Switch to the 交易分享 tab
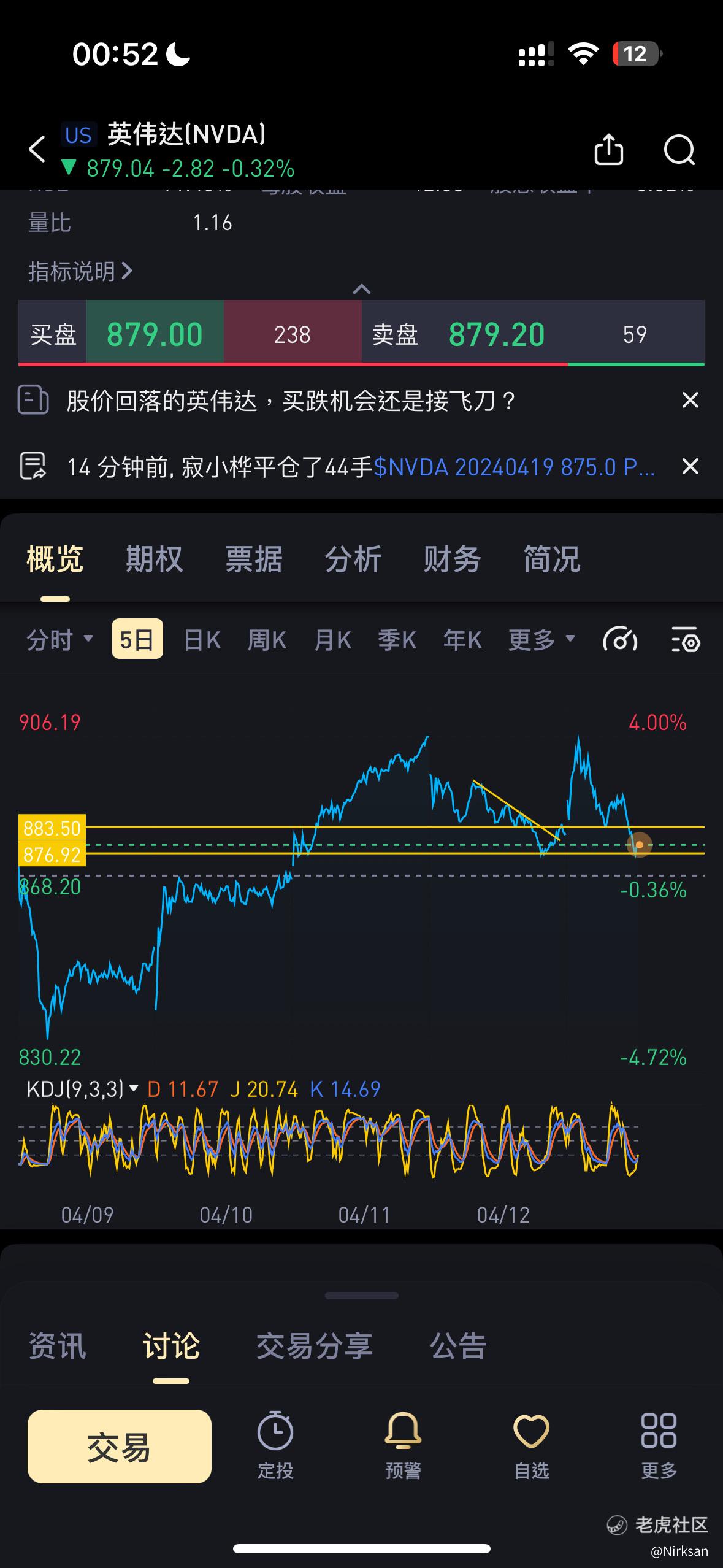 tap(314, 1346)
